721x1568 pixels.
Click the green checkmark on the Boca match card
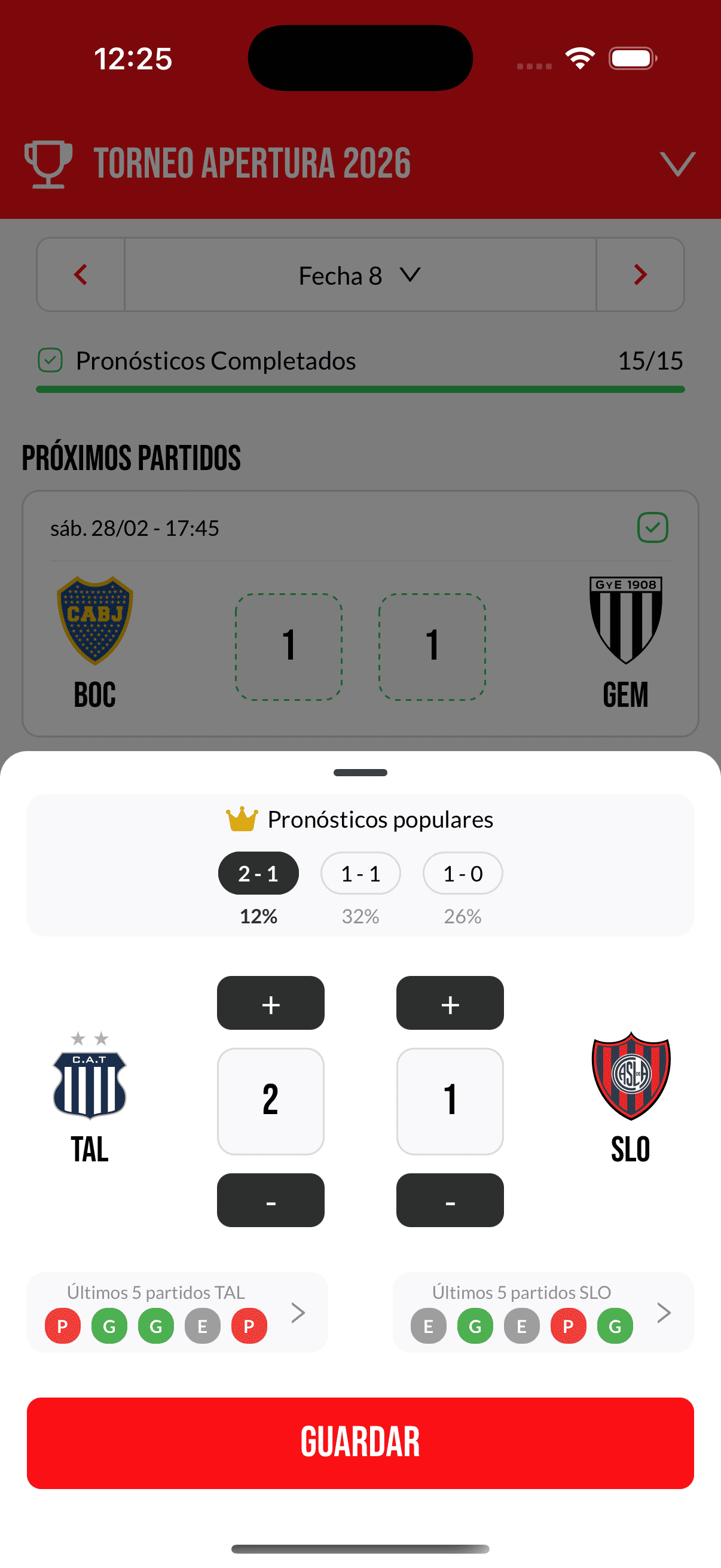(653, 527)
